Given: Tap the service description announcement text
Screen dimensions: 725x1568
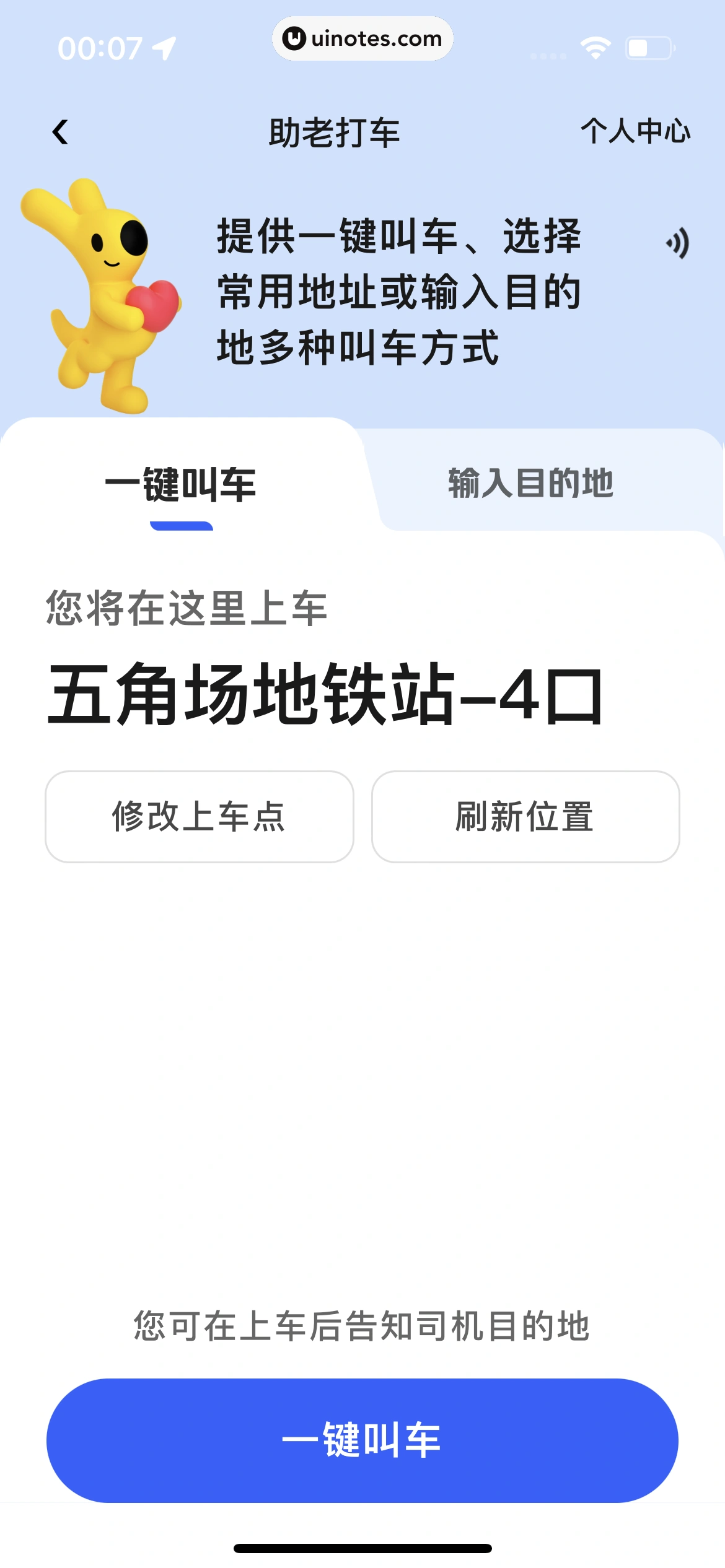Looking at the screenshot, I should (400, 292).
